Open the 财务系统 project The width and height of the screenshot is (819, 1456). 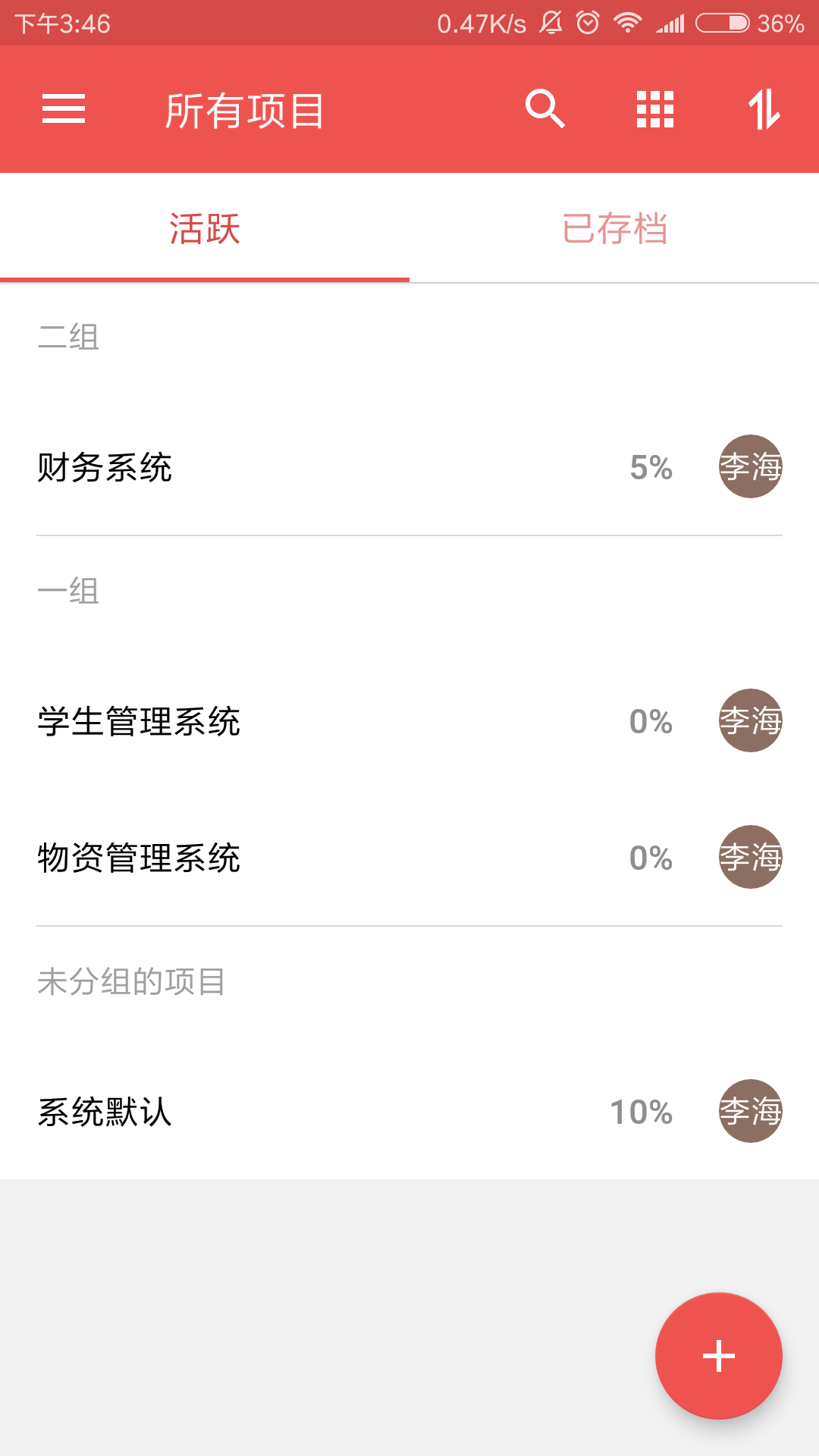coord(105,467)
